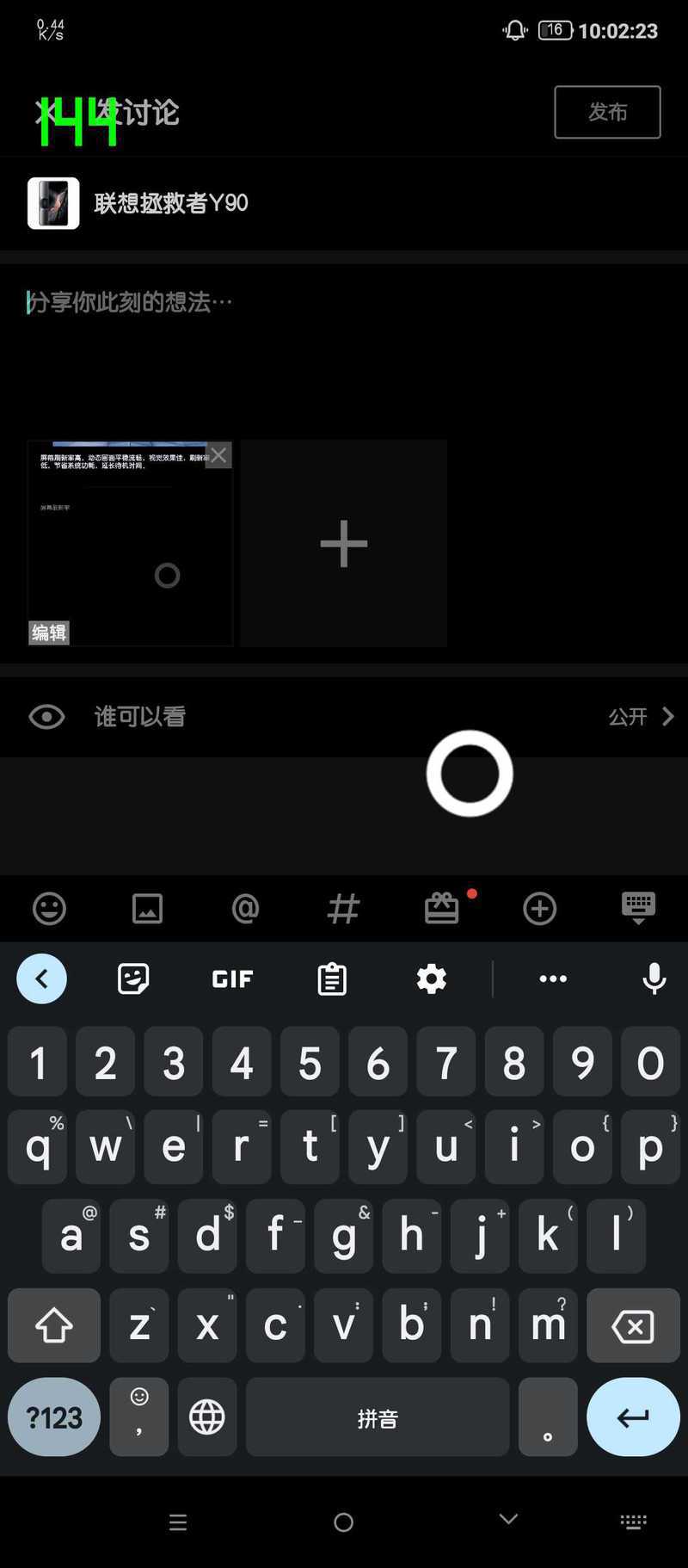Viewport: 688px width, 1568px height.
Task: Open keyboard clipboard
Action: 332,978
